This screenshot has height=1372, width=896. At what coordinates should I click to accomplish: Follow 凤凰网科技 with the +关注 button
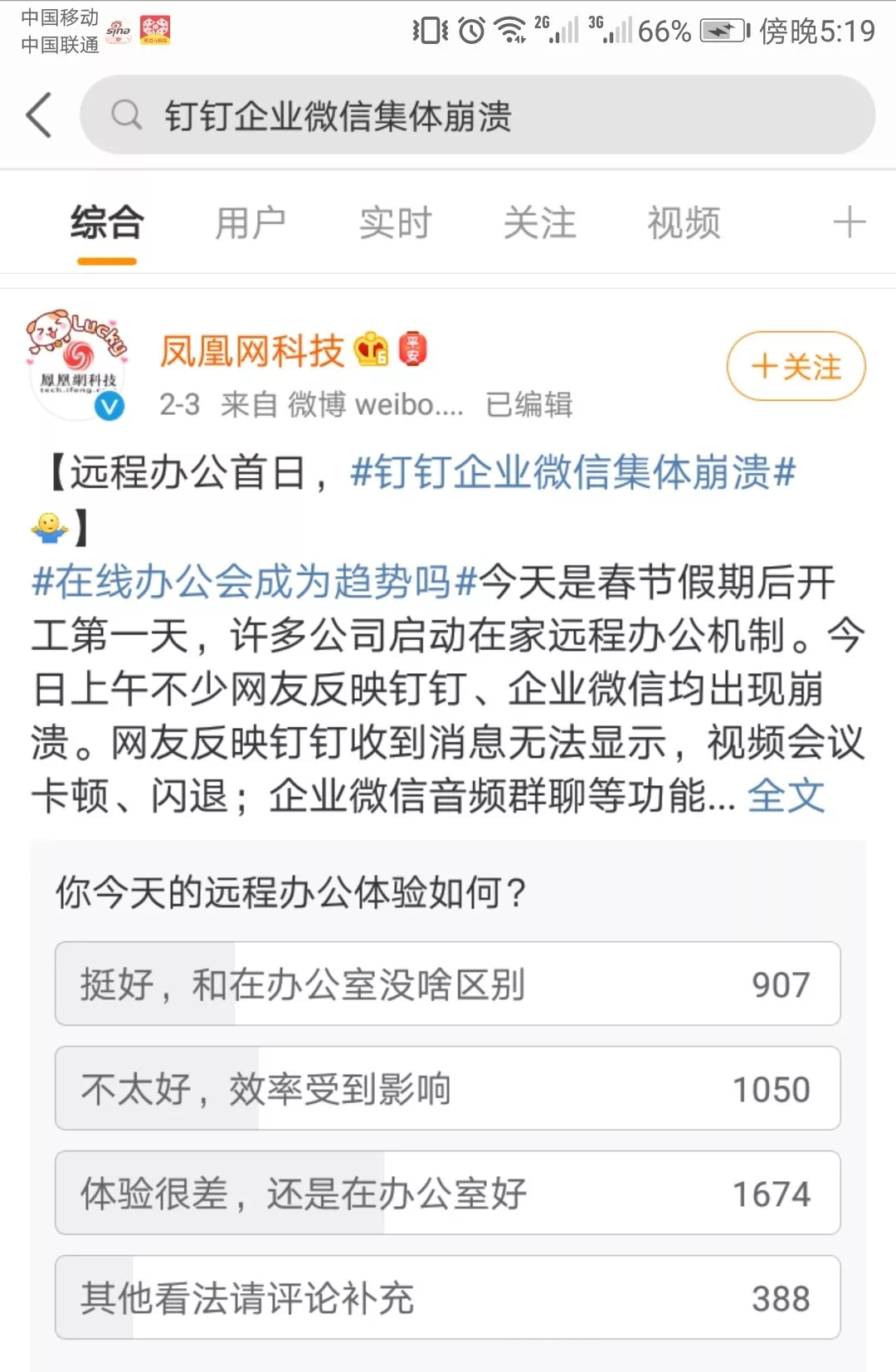pos(796,366)
